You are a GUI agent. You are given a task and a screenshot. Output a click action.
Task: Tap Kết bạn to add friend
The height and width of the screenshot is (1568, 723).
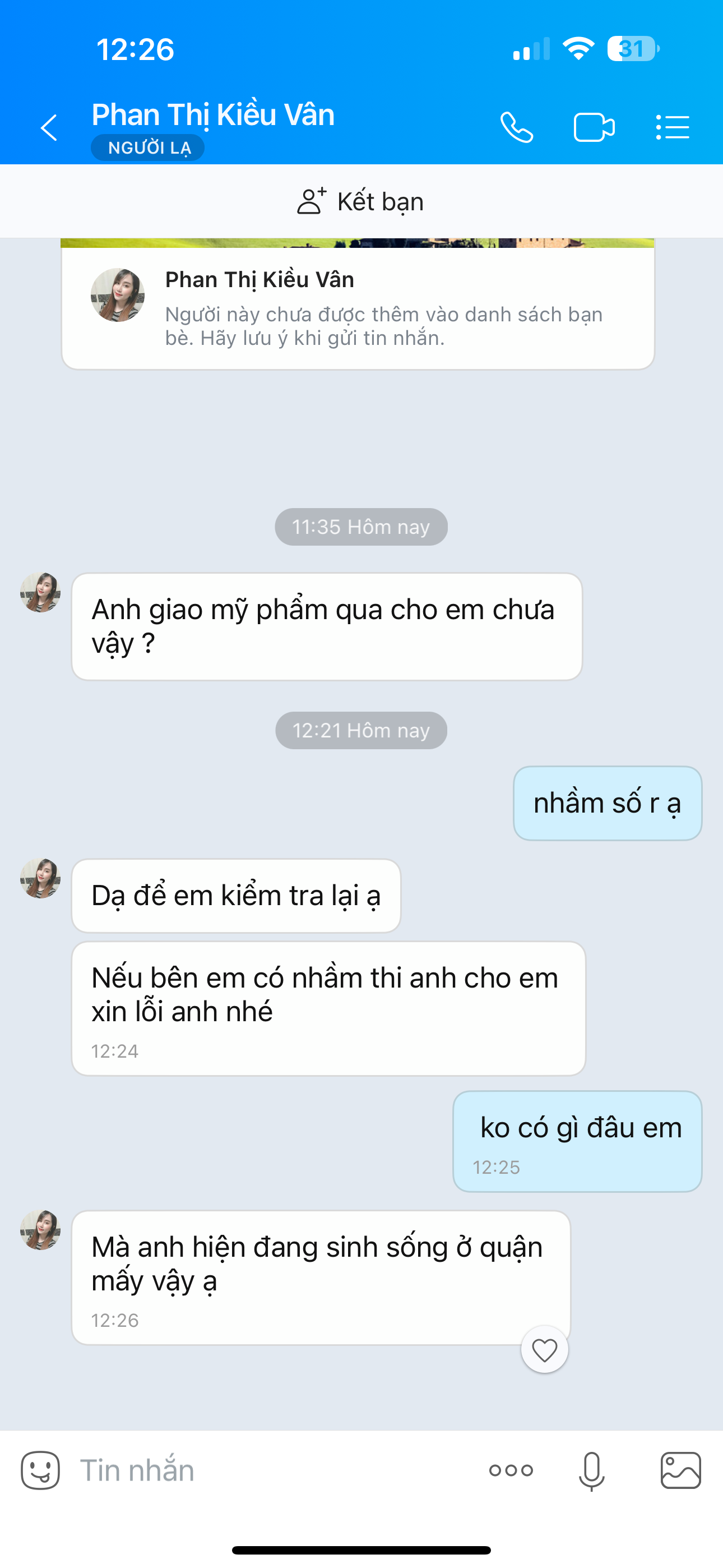coord(361,201)
